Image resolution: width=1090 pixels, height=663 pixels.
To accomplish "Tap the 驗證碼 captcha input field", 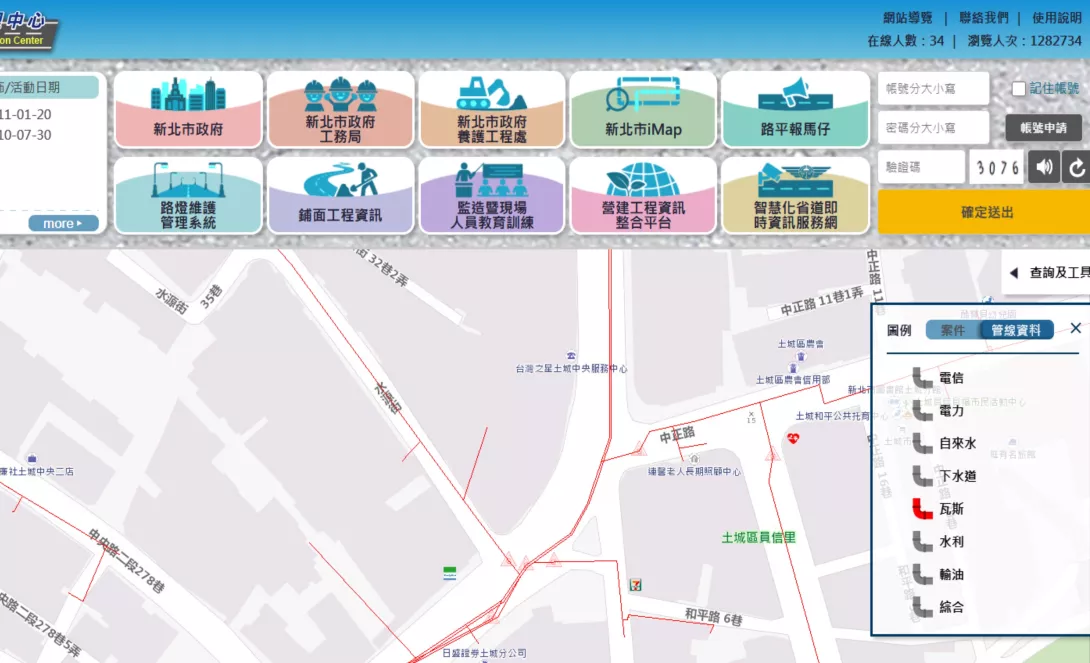I will [x=921, y=167].
